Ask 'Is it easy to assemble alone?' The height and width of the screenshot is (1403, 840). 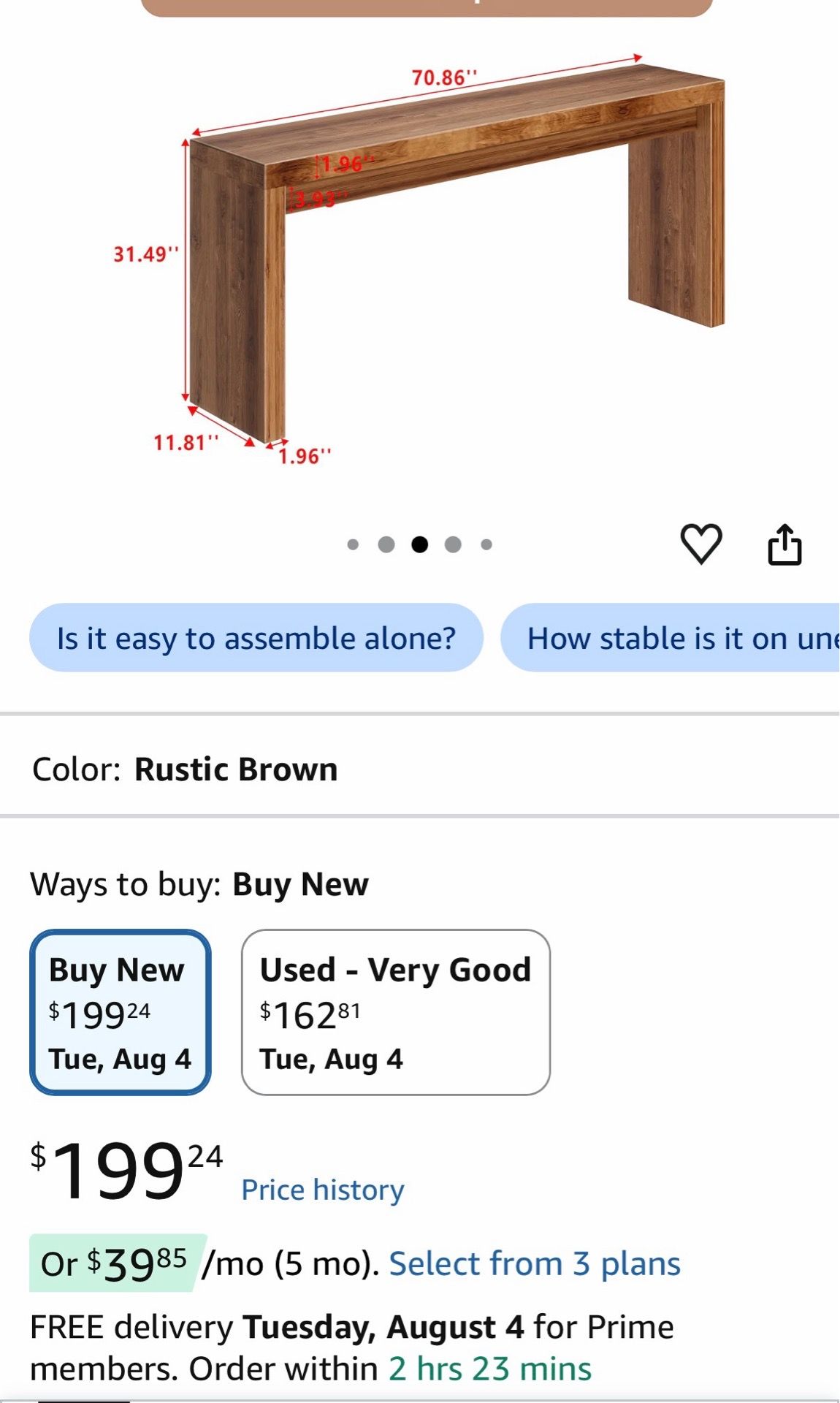pyautogui.click(x=256, y=637)
